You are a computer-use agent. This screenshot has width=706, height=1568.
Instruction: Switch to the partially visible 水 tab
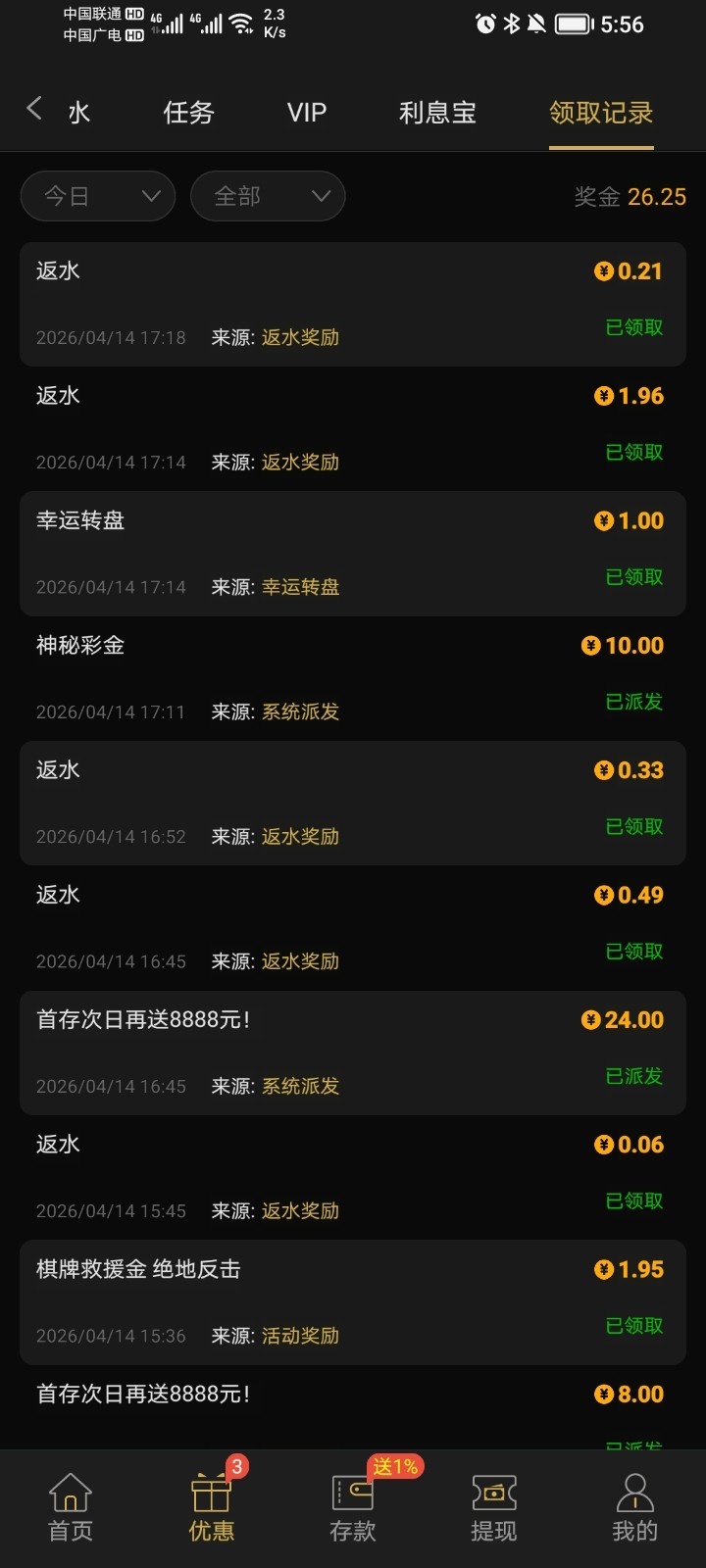click(x=79, y=113)
